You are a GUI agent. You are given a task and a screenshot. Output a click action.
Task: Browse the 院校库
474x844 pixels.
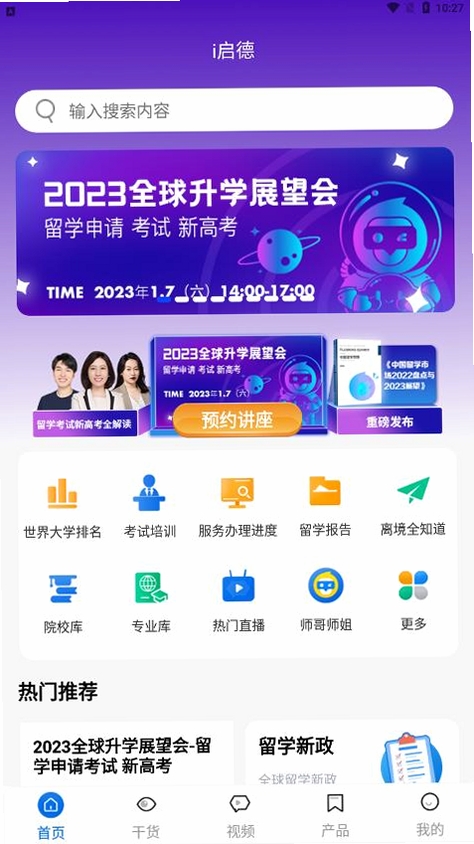(x=63, y=602)
